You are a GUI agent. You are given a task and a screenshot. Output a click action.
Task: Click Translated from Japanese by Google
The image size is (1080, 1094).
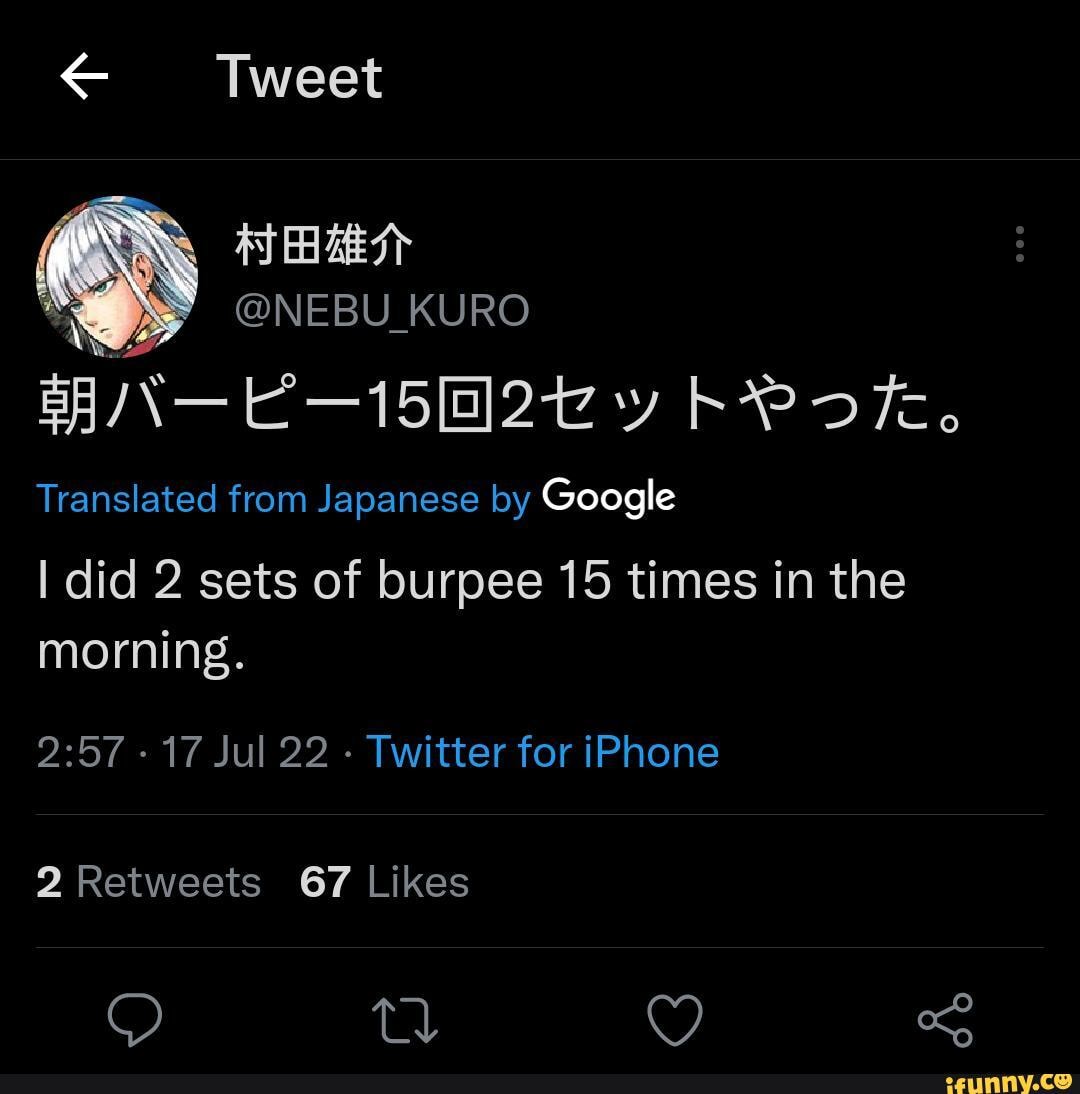tap(283, 498)
